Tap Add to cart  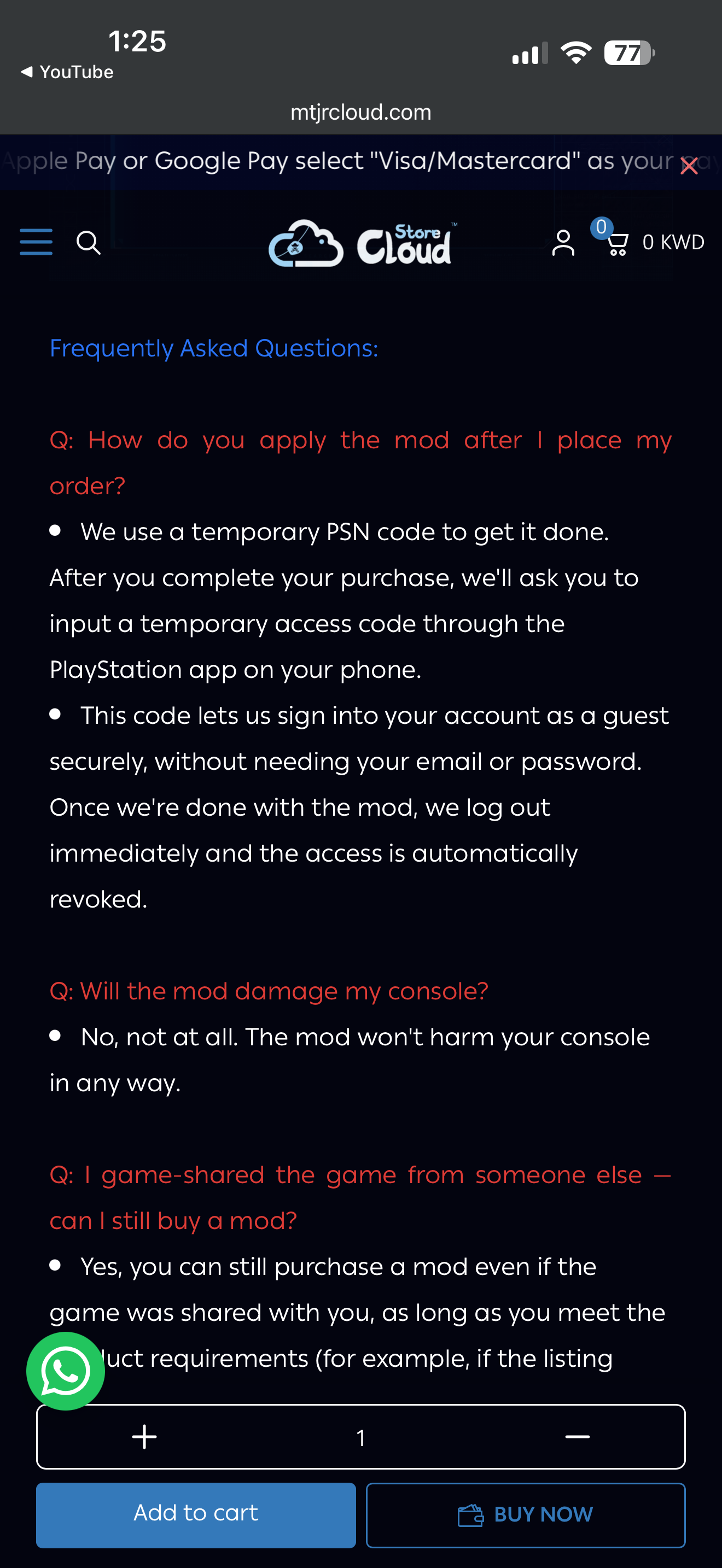[x=196, y=1514]
